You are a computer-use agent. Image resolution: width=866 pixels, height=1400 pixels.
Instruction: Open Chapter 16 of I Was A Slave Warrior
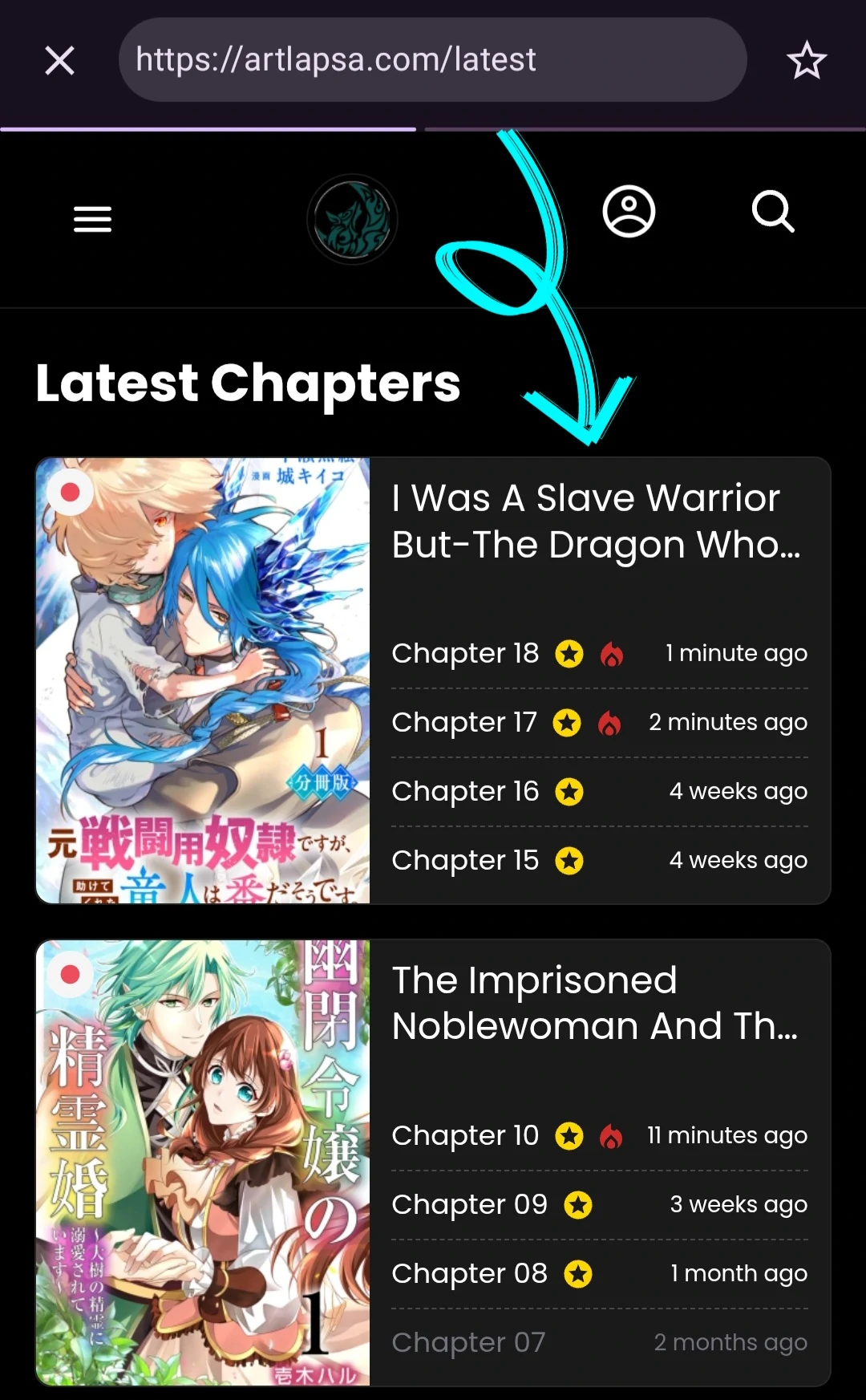coord(466,791)
